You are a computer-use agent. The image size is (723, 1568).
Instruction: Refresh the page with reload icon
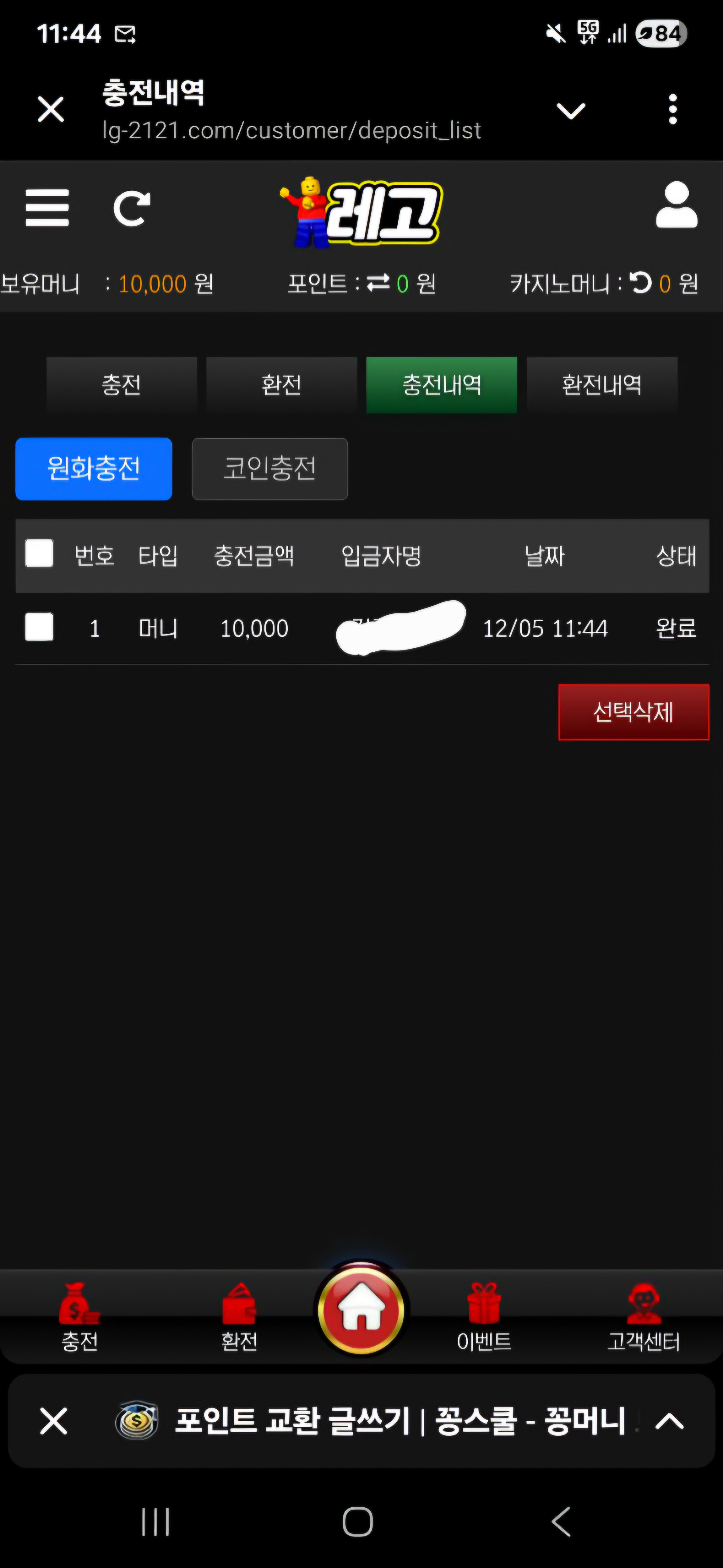[x=131, y=208]
